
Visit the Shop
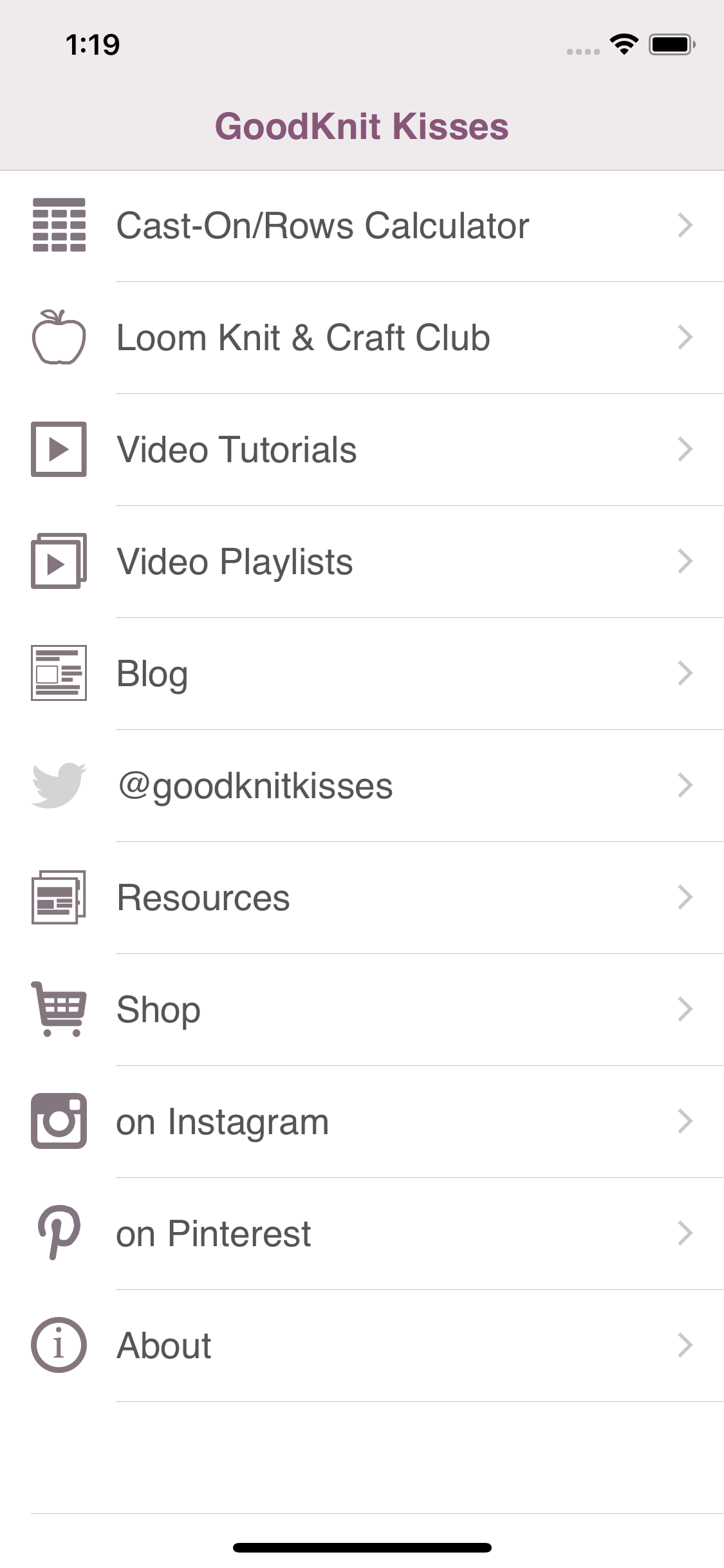(x=362, y=1010)
